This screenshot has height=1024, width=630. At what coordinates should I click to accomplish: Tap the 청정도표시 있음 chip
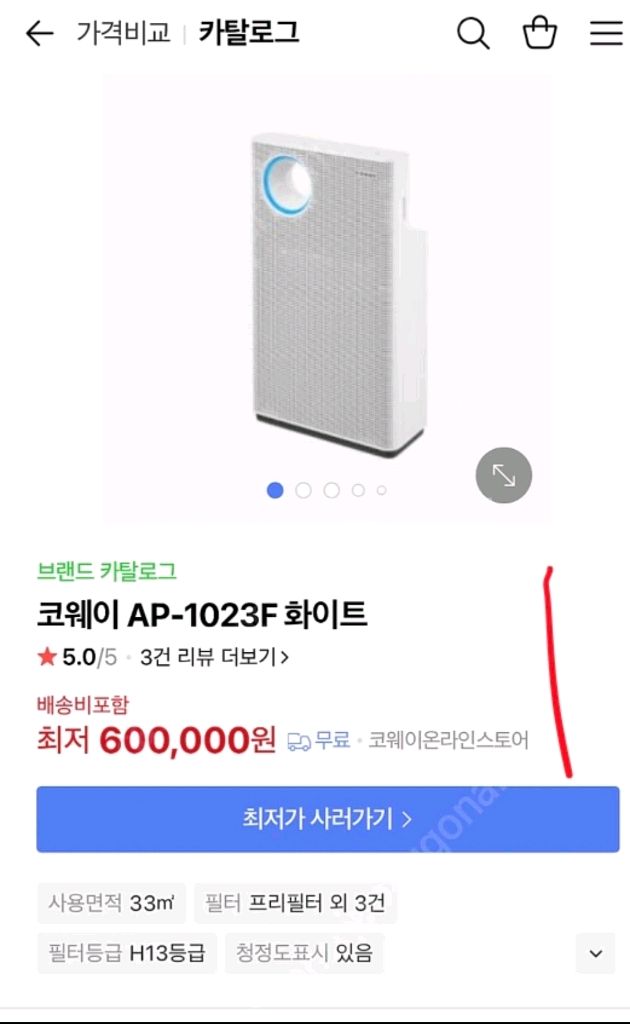pos(304,953)
